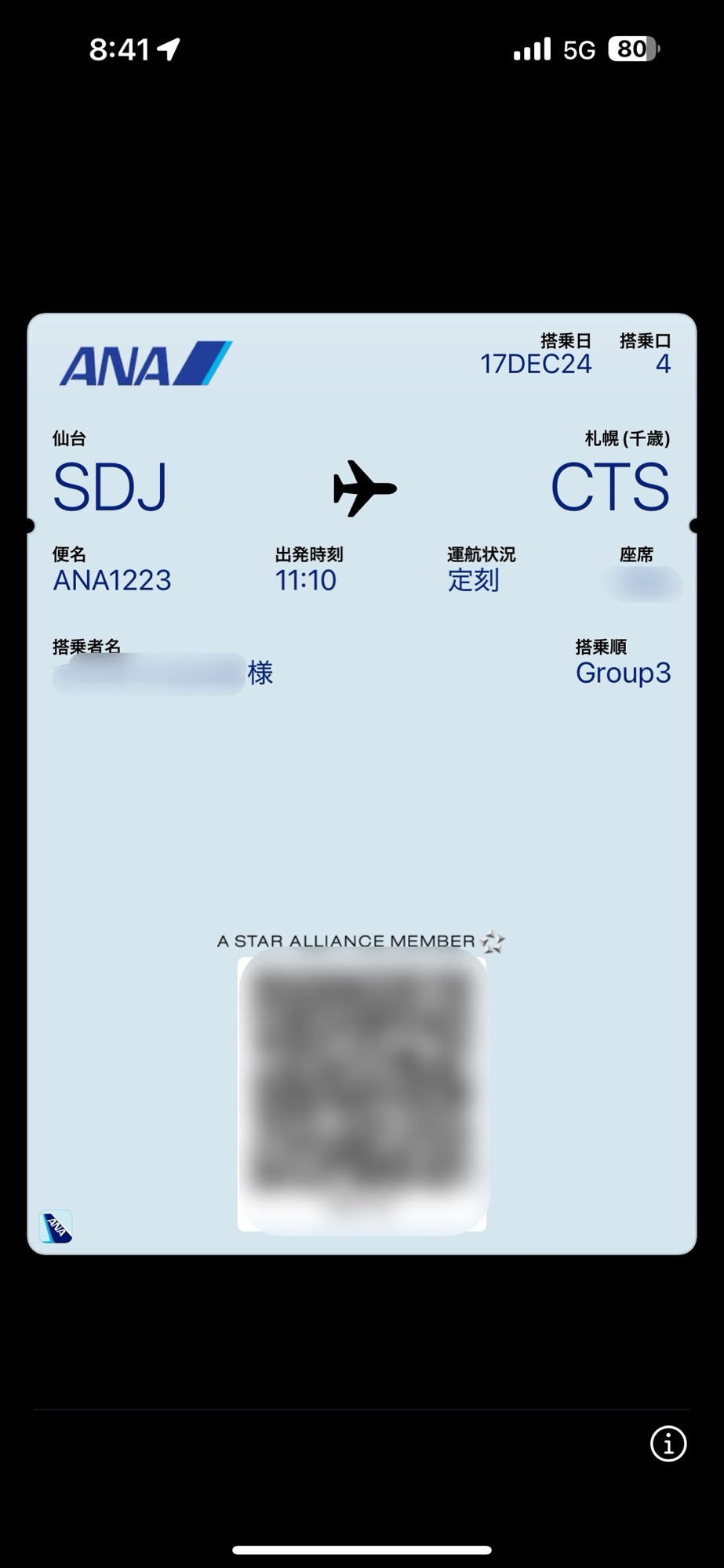This screenshot has width=724, height=1568.
Task: Open the pass info button
Action: click(x=668, y=1443)
